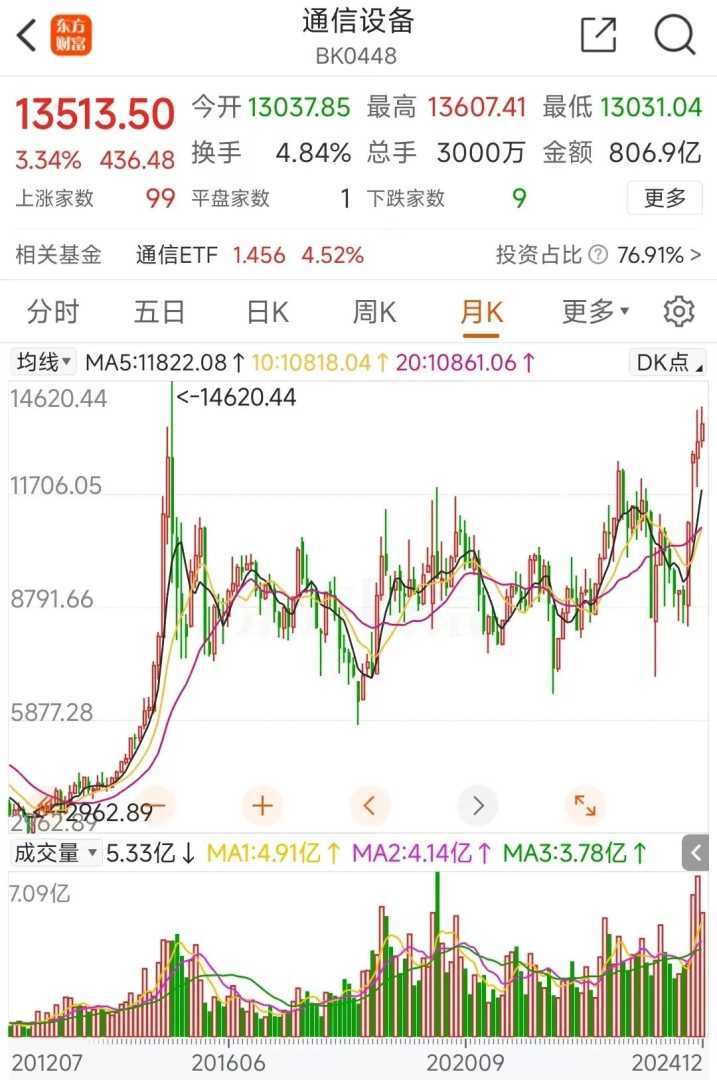717x1080 pixels.
Task: Tap the 更多 button beside 下跌家数
Action: tap(665, 198)
